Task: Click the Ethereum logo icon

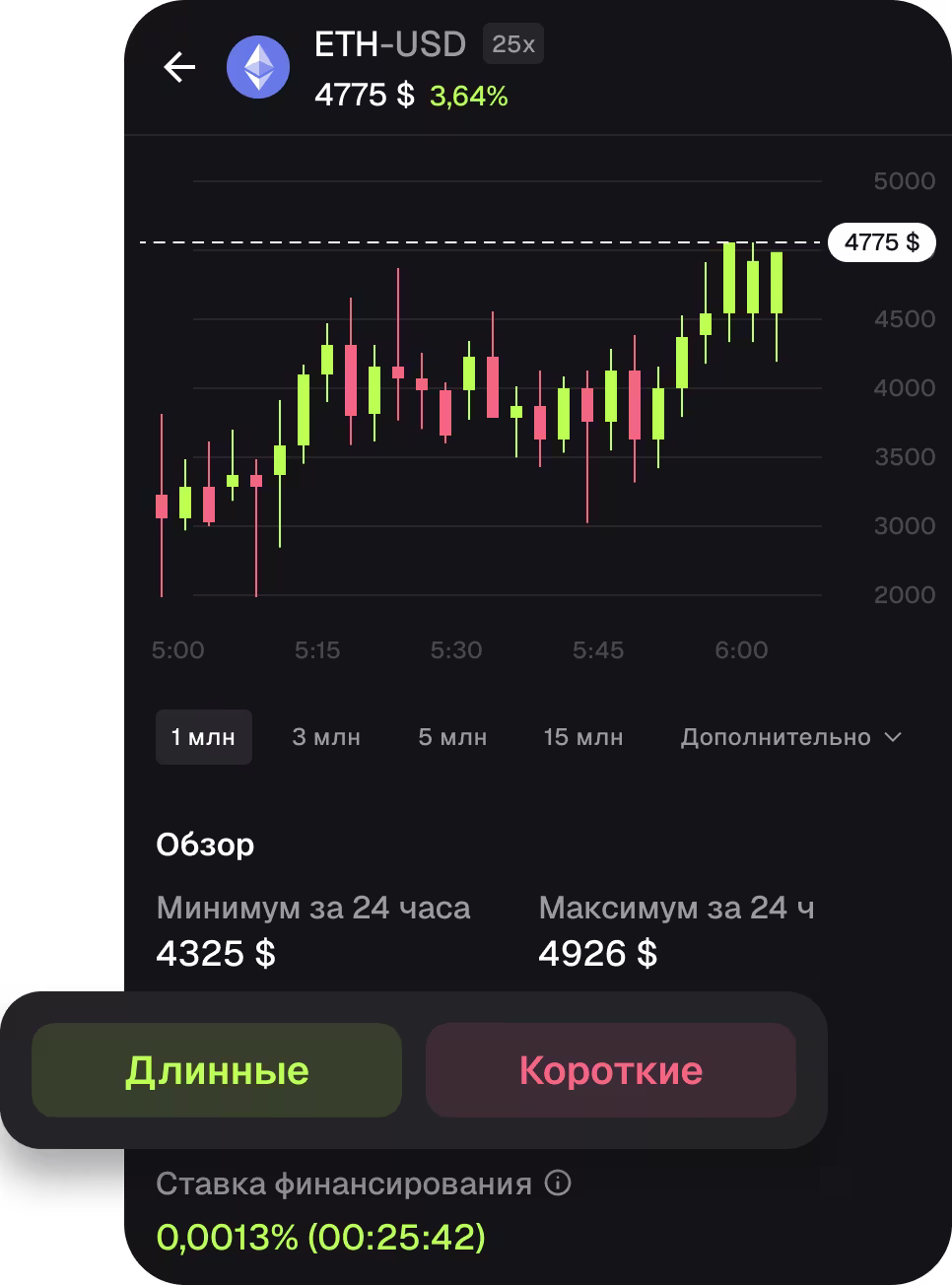Action: (257, 67)
